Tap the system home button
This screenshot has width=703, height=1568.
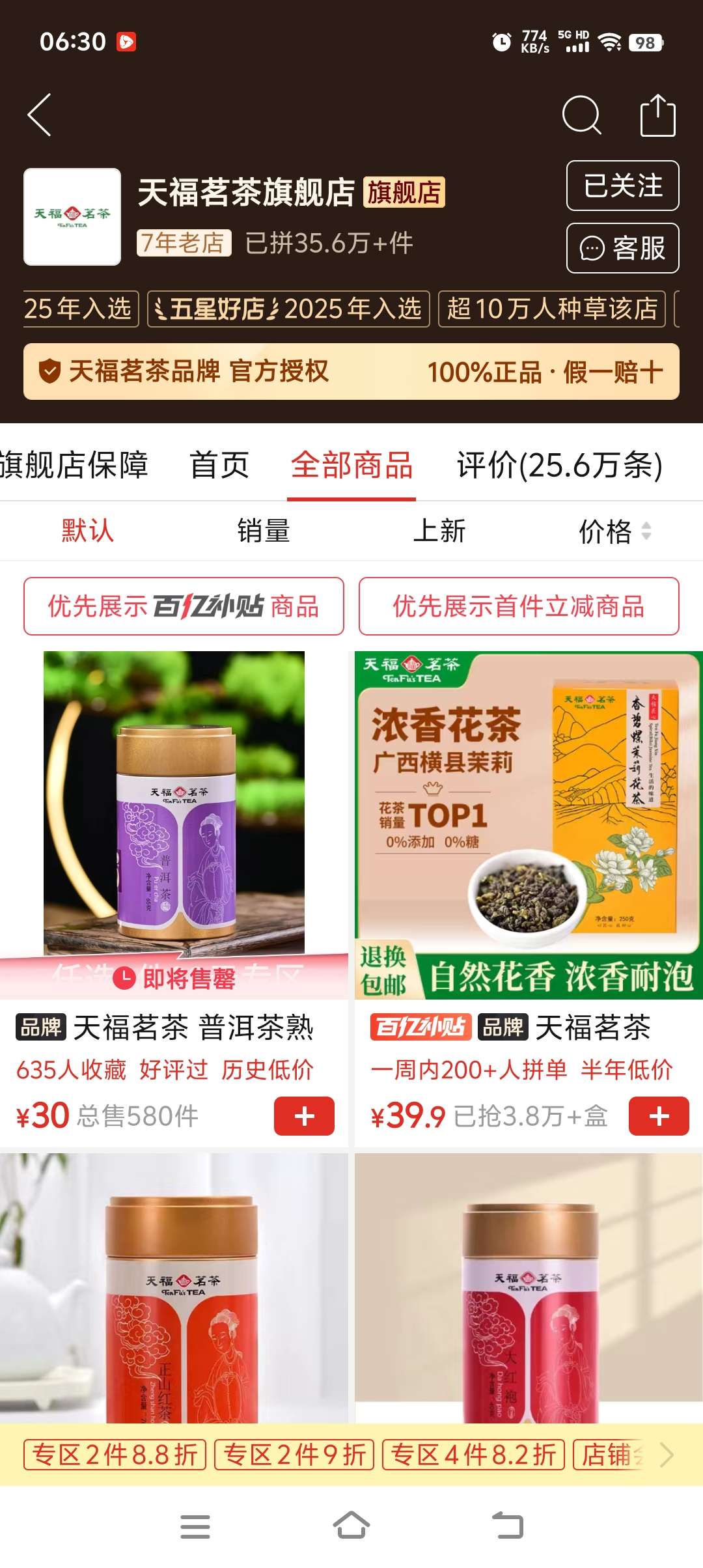click(351, 1526)
